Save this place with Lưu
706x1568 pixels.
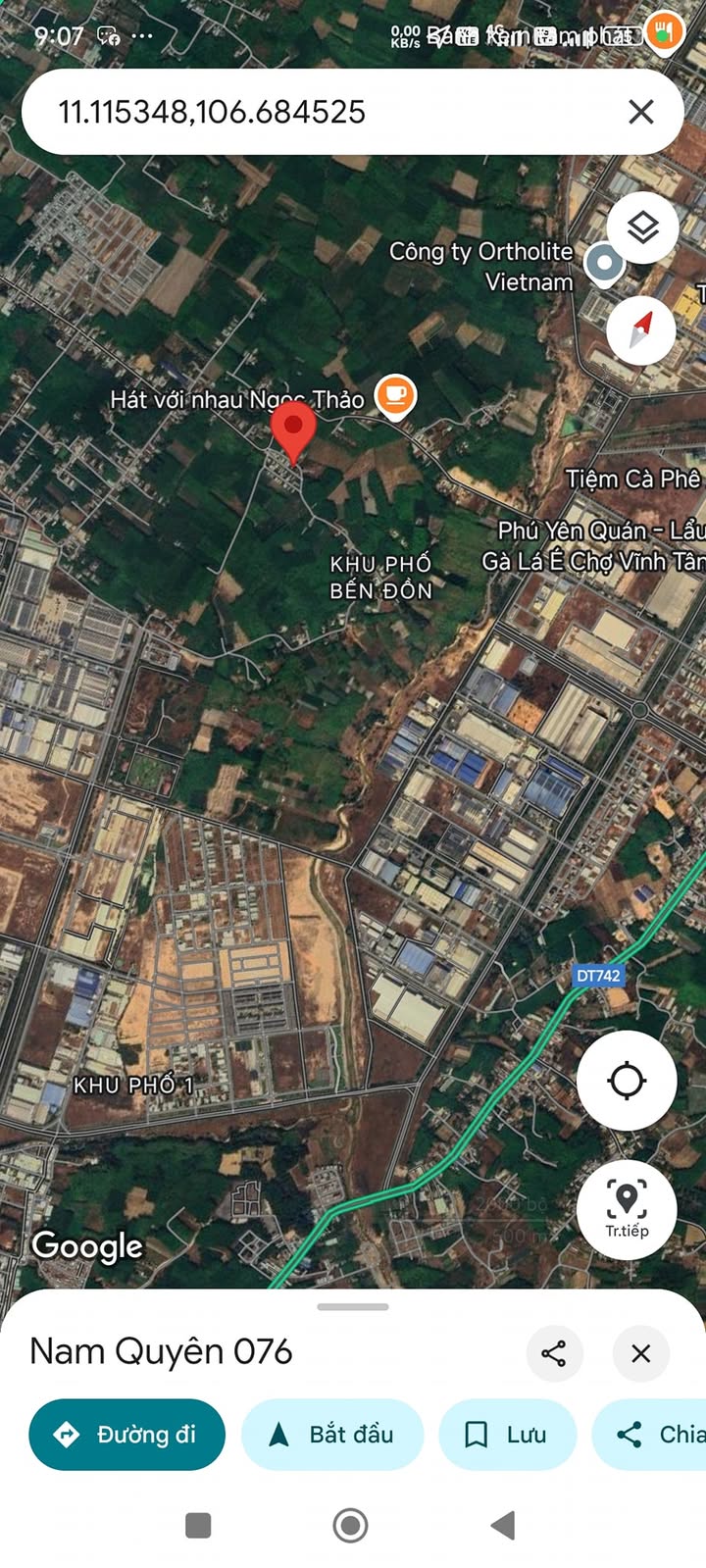(x=506, y=1435)
